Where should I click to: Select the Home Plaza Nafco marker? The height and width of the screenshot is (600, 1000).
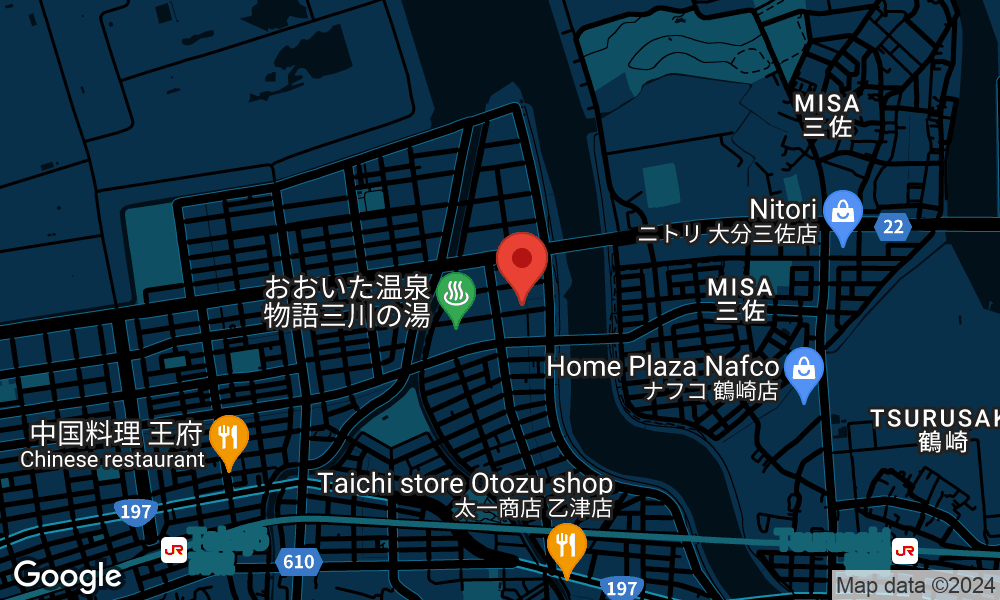[x=803, y=370]
